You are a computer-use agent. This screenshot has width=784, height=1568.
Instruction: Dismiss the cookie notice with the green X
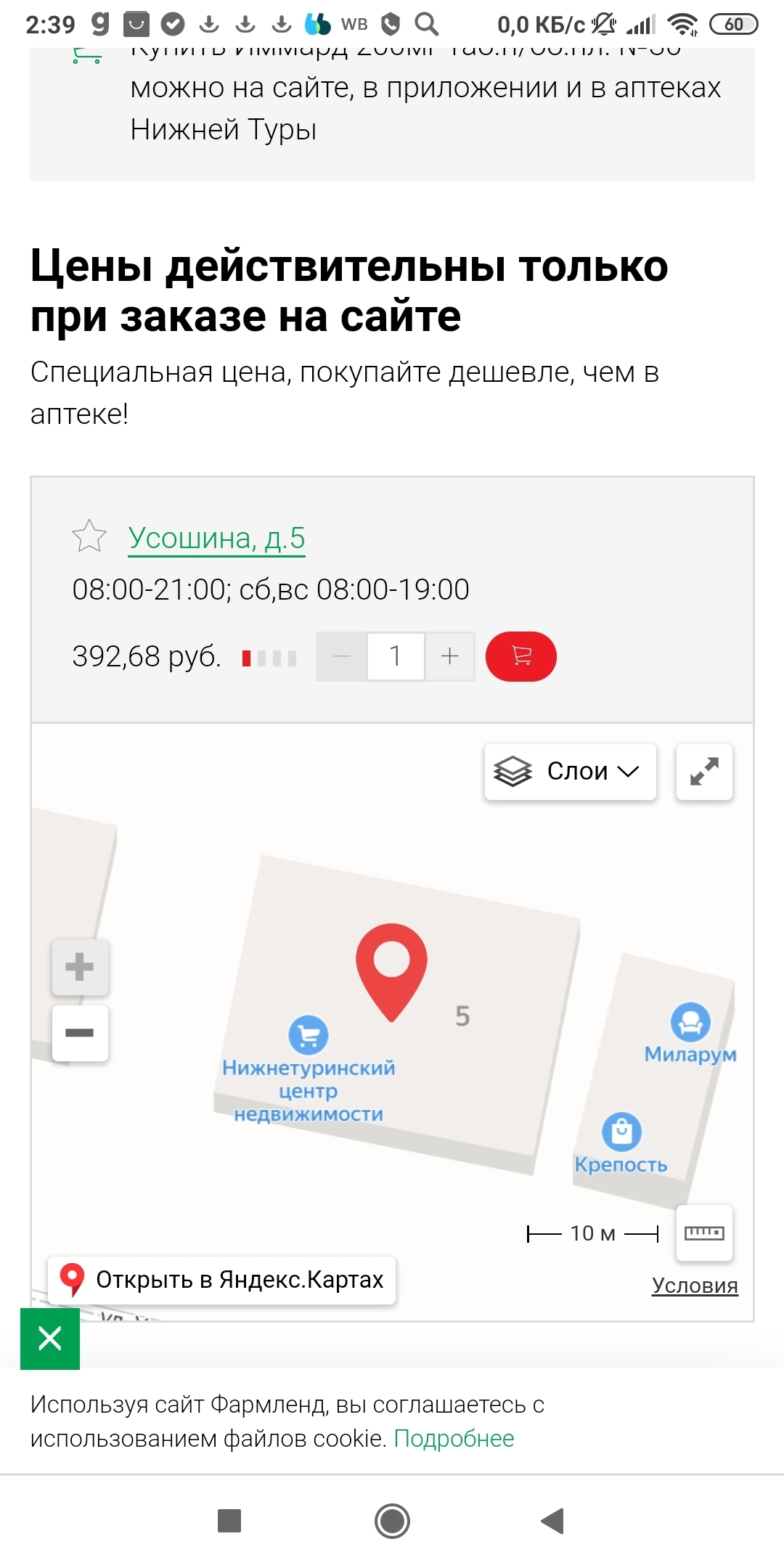(x=50, y=1338)
